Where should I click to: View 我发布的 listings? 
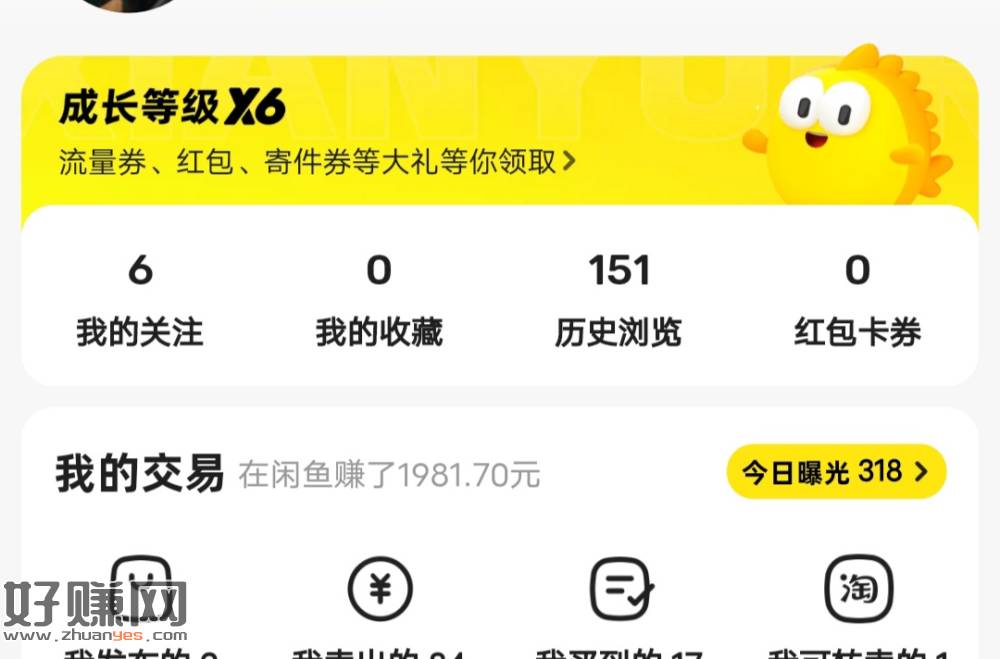pos(141,590)
